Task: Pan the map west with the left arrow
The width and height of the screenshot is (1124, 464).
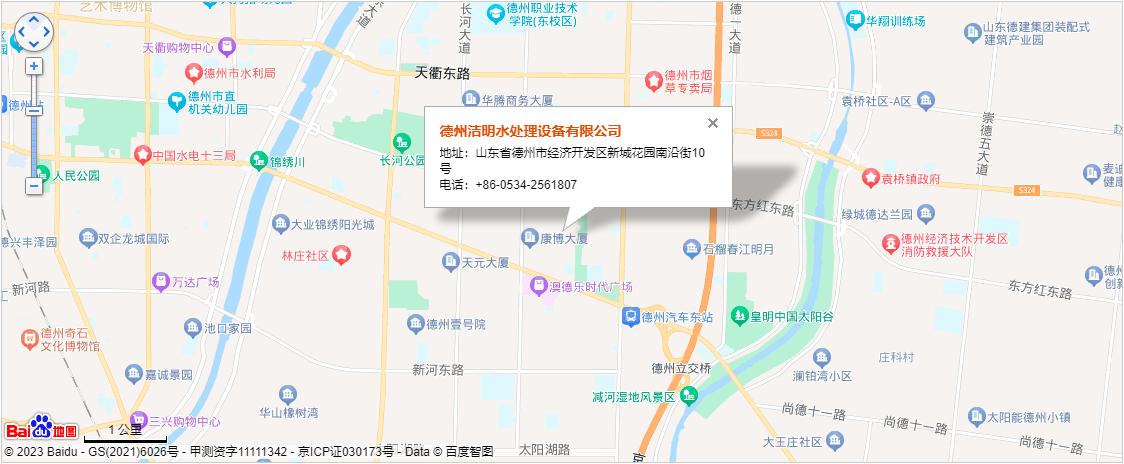Action: (x=22, y=32)
